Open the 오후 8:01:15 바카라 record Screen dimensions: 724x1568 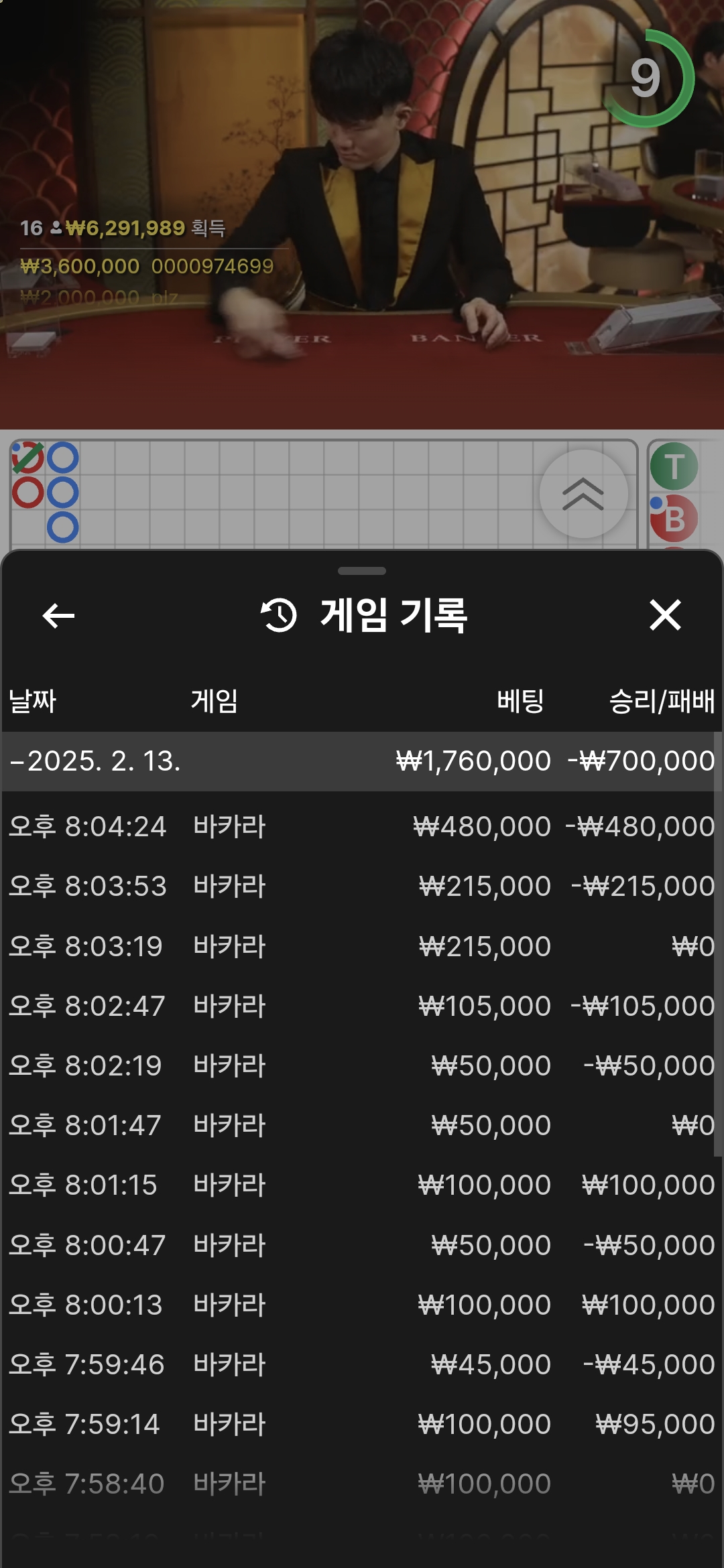click(x=362, y=1185)
